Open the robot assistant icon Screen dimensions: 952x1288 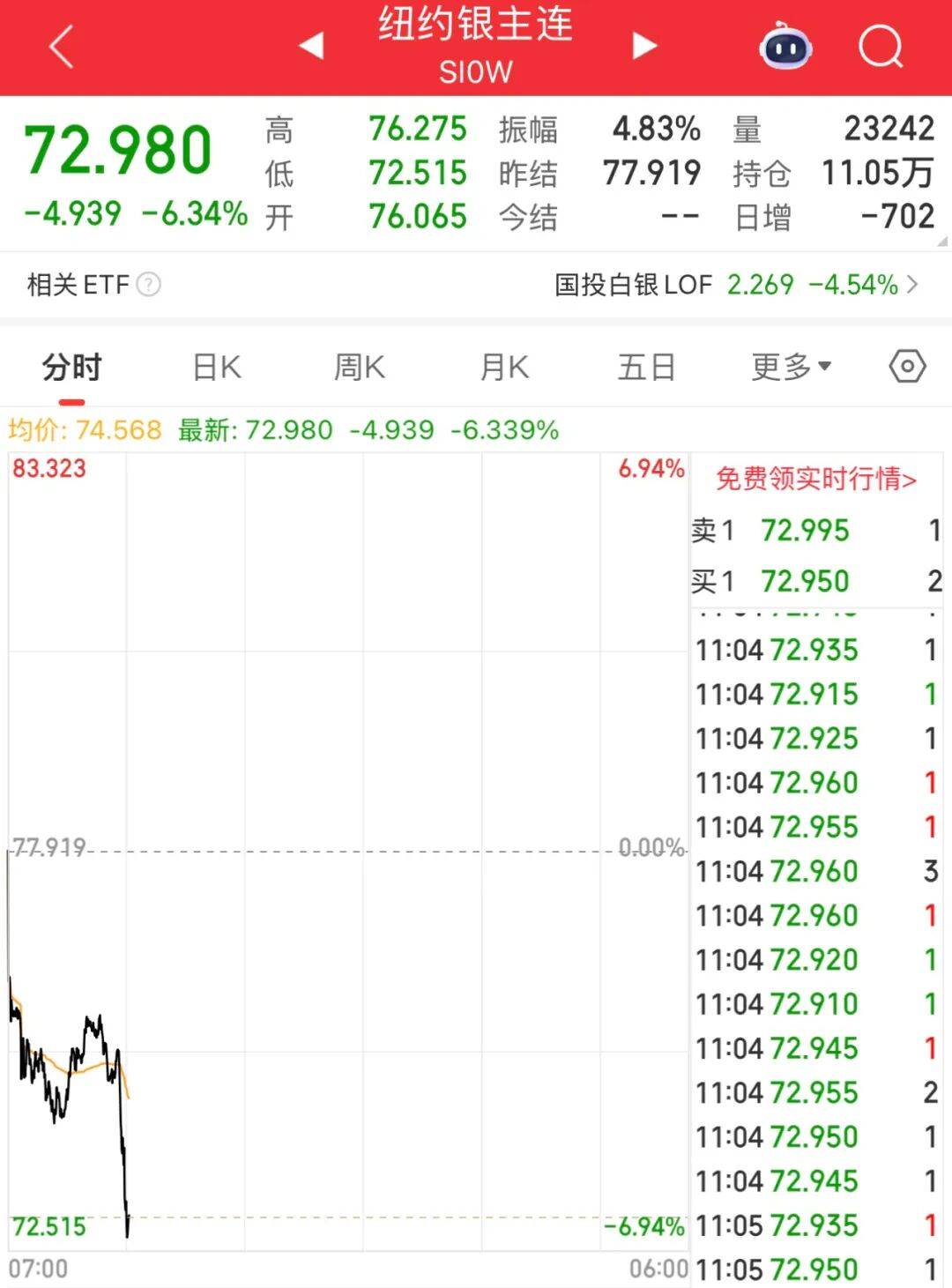[785, 47]
